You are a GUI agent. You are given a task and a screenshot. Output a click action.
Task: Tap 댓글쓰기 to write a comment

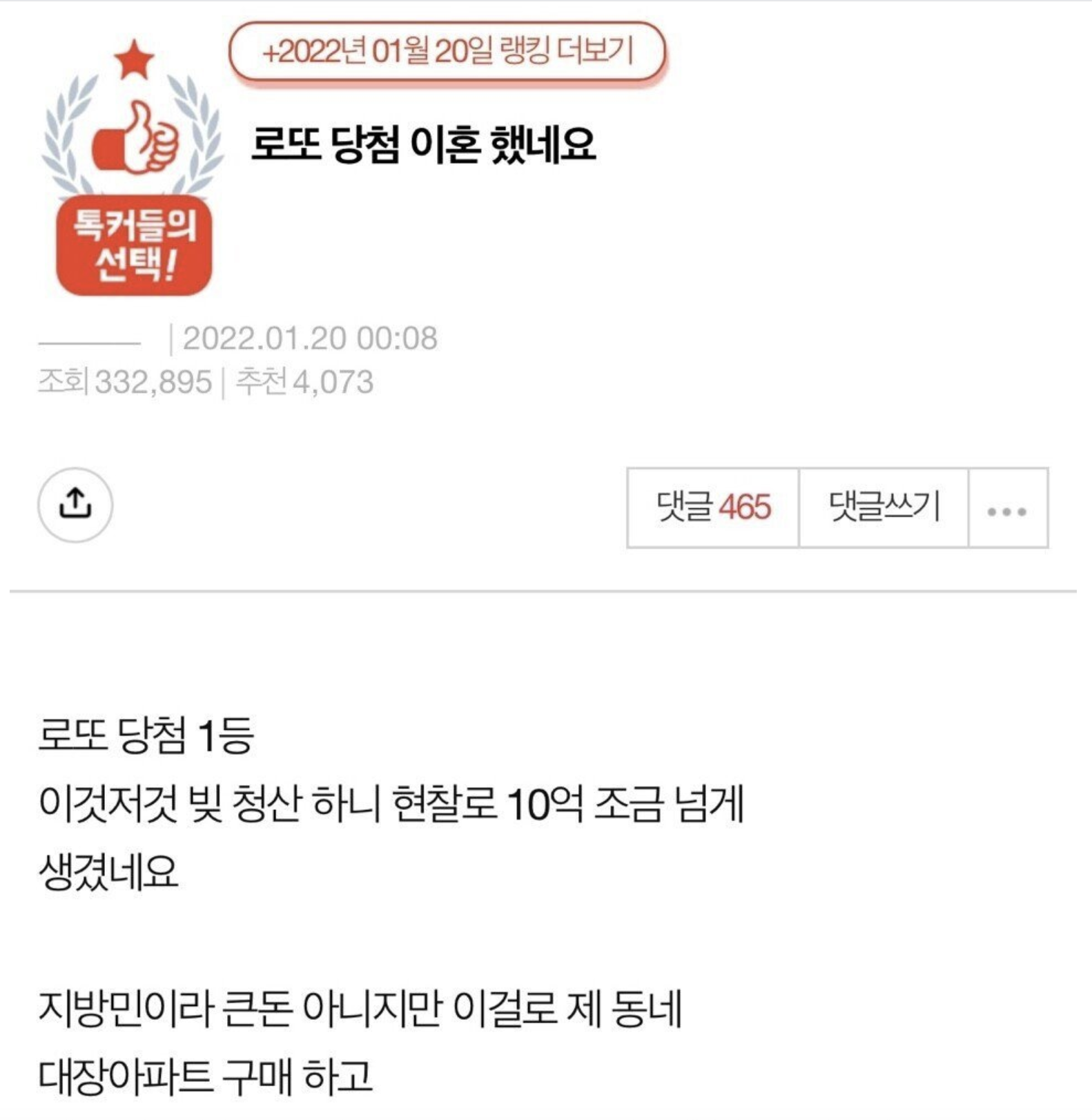884,508
